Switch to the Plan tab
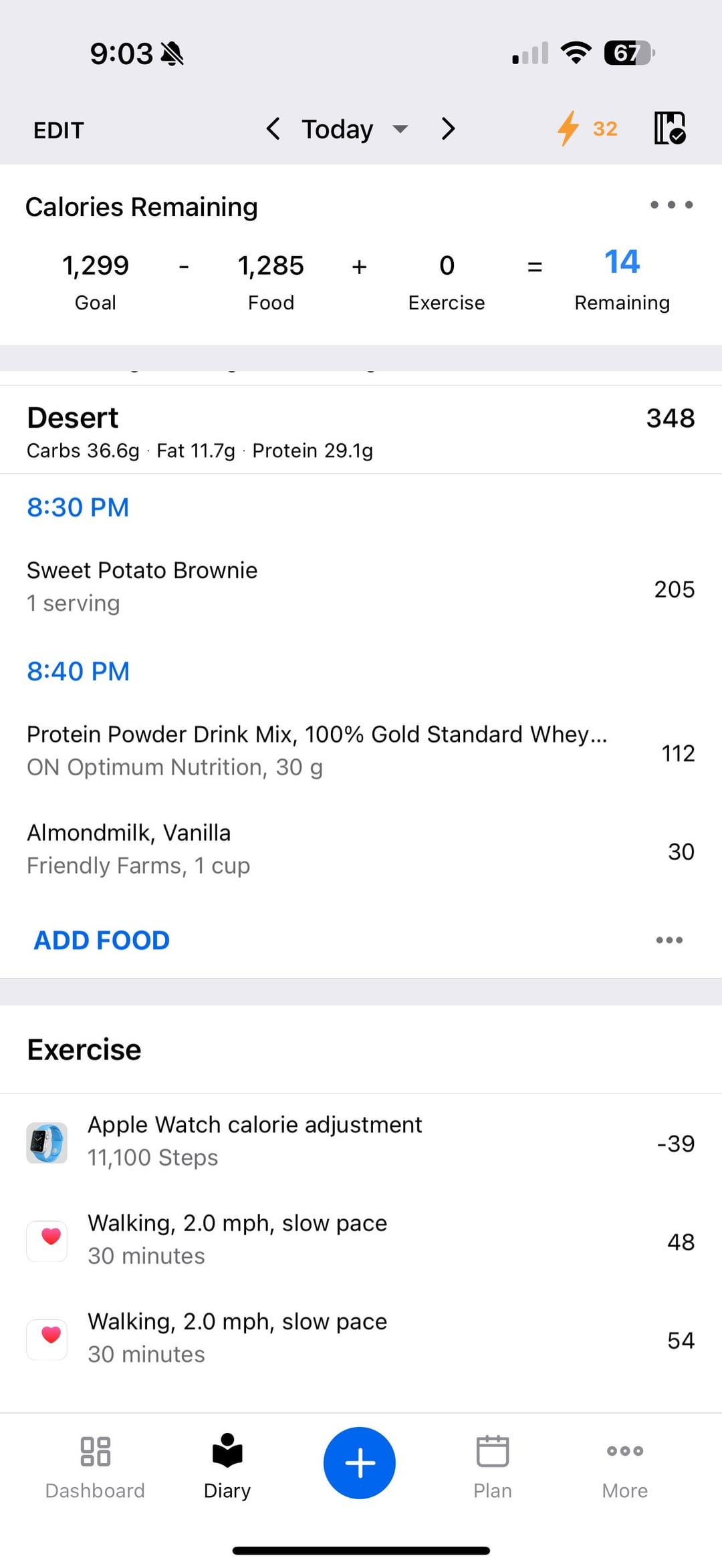The height and width of the screenshot is (1568, 722). point(493,1466)
